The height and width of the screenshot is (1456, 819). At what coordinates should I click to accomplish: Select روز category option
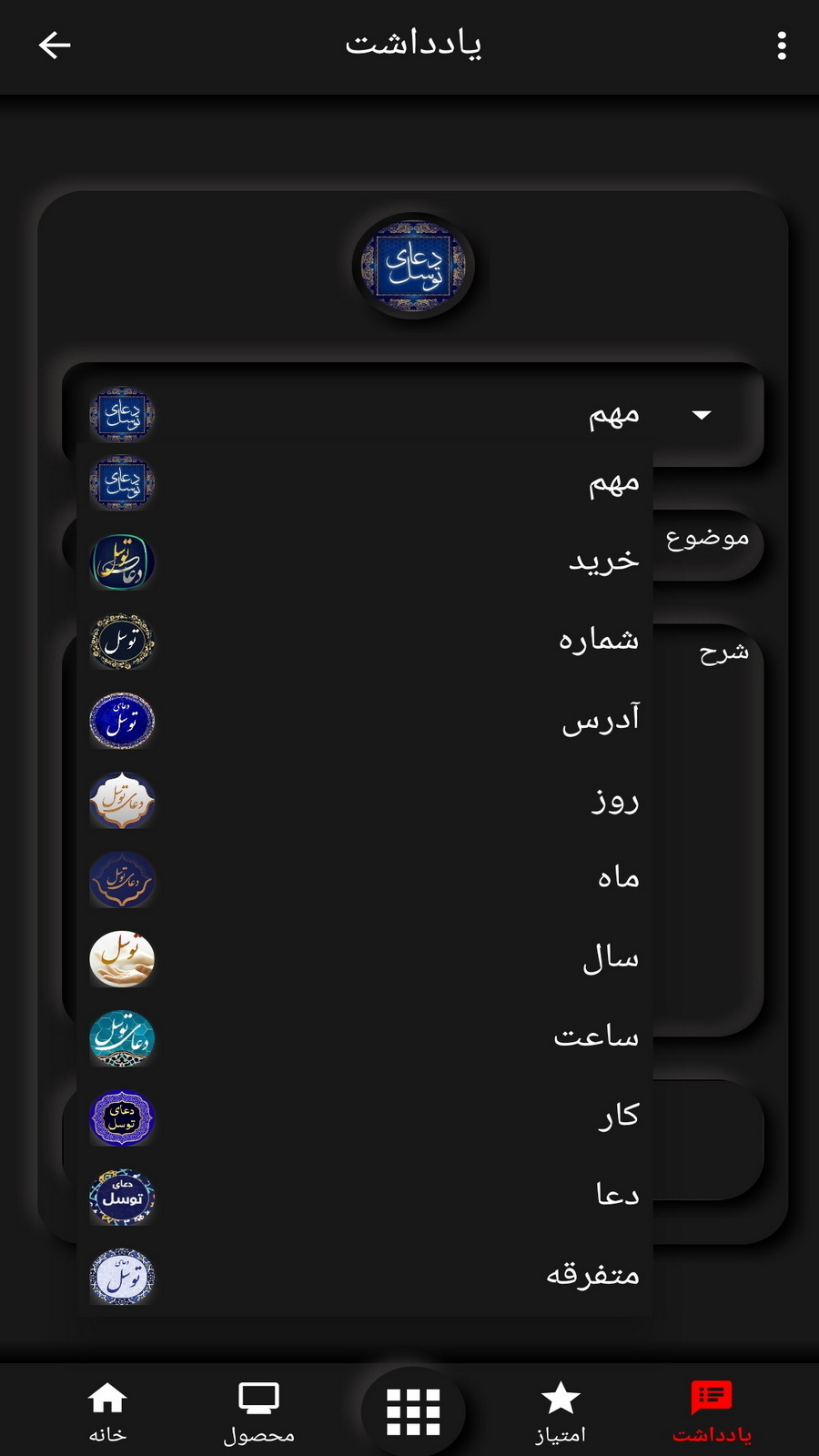(x=364, y=800)
